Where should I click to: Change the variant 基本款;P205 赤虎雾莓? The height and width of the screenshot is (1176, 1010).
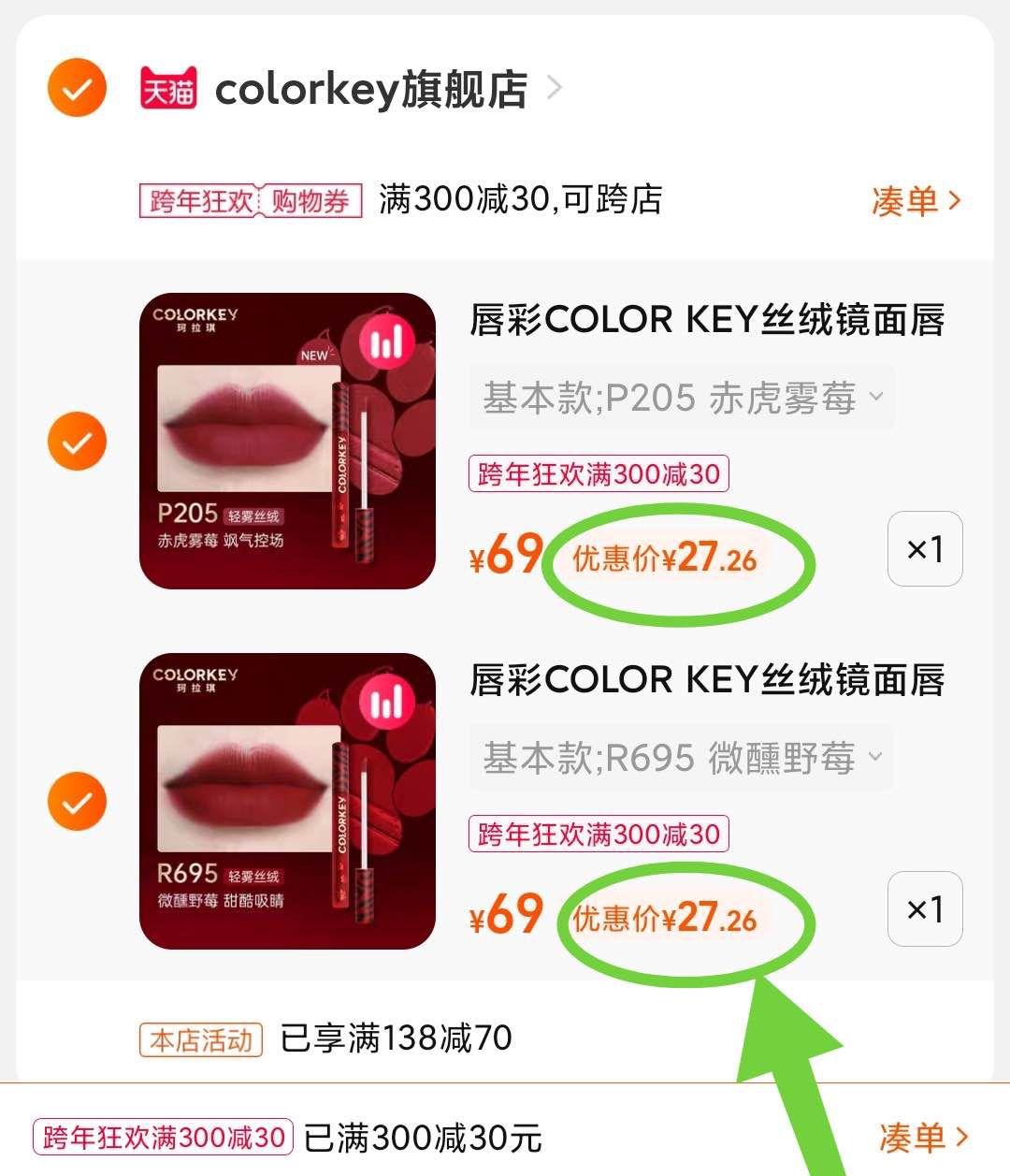(681, 399)
